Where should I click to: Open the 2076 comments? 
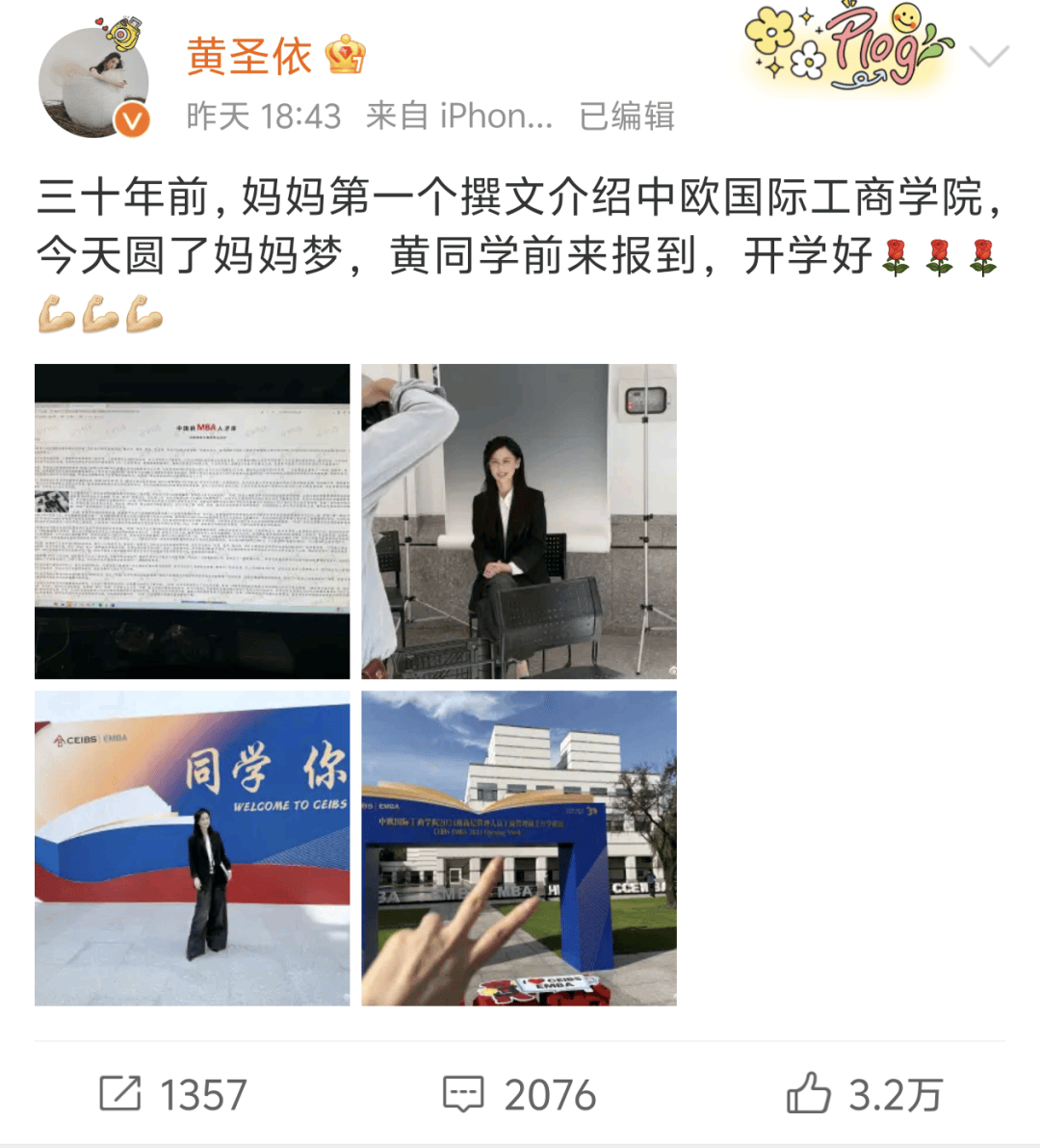[x=520, y=1095]
